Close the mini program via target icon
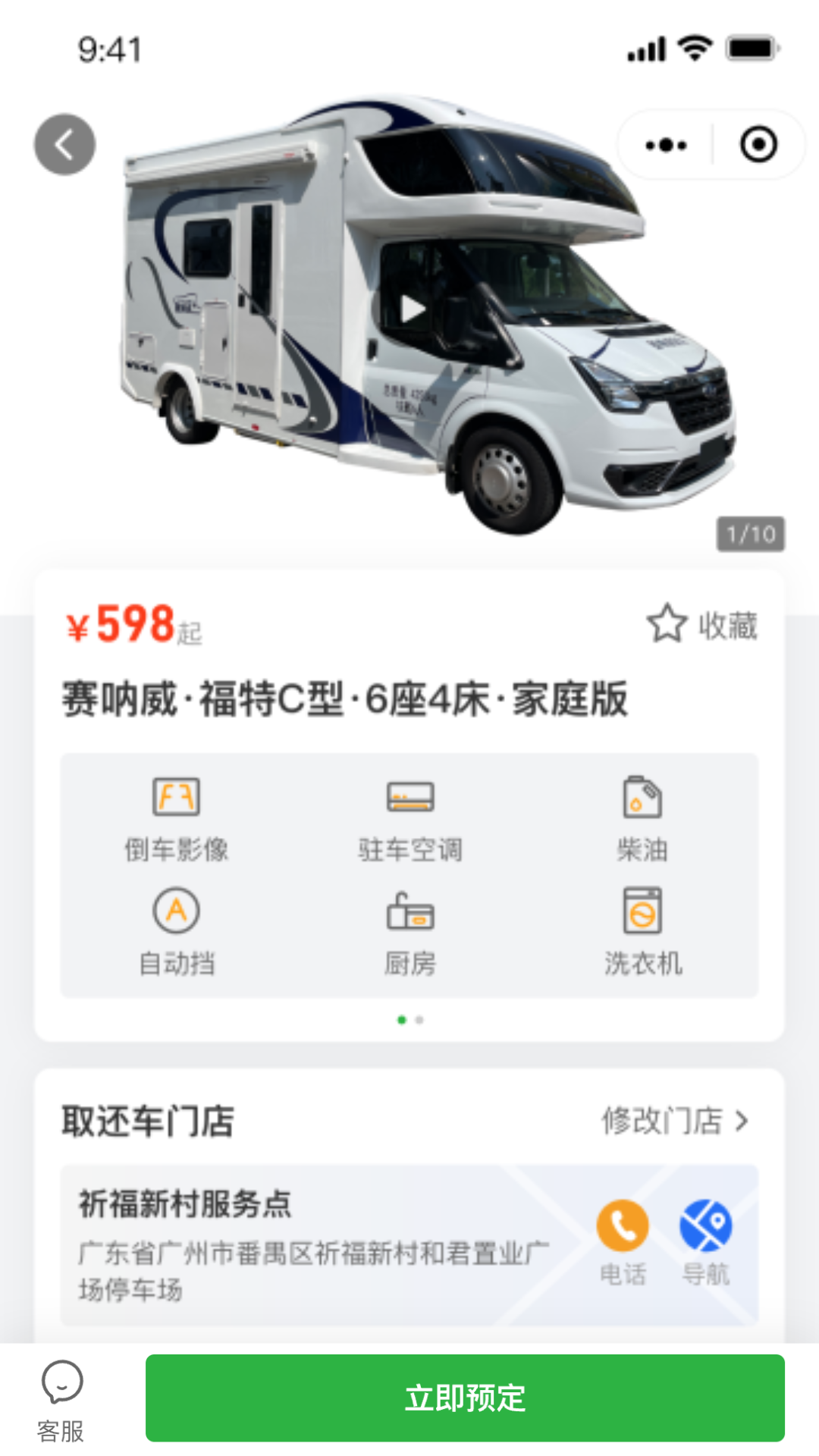The width and height of the screenshot is (819, 1456). point(758,145)
